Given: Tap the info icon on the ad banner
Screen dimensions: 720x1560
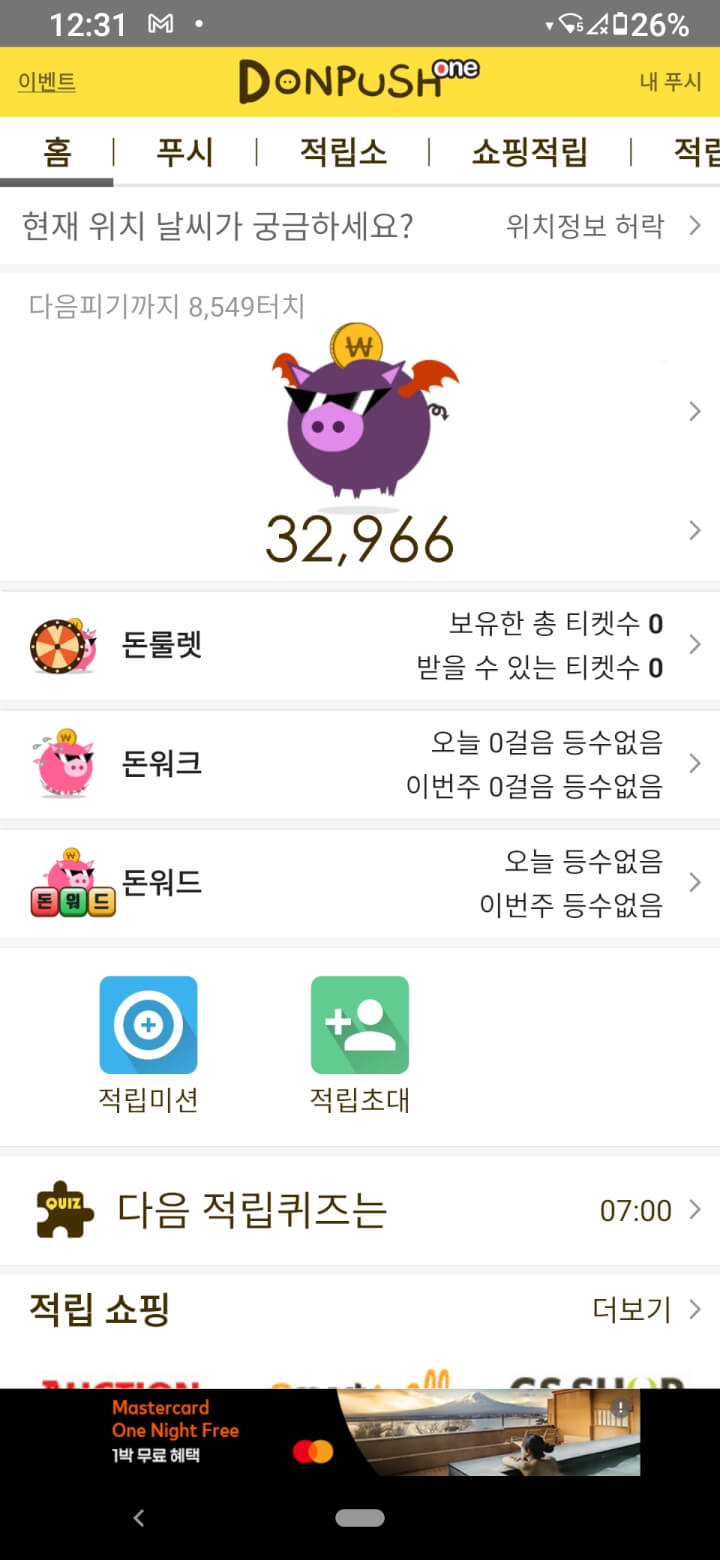Looking at the screenshot, I should coord(621,1407).
